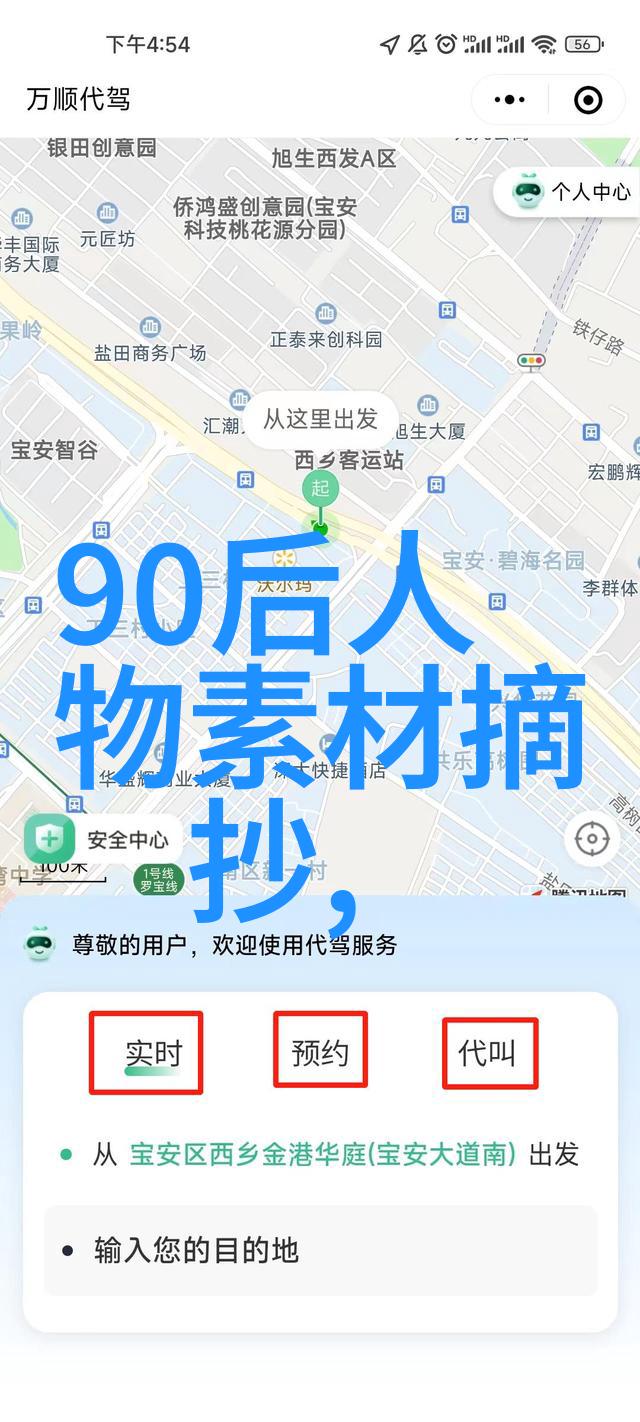Select the 实时 tab
The width and height of the screenshot is (640, 1422).
153,1053
